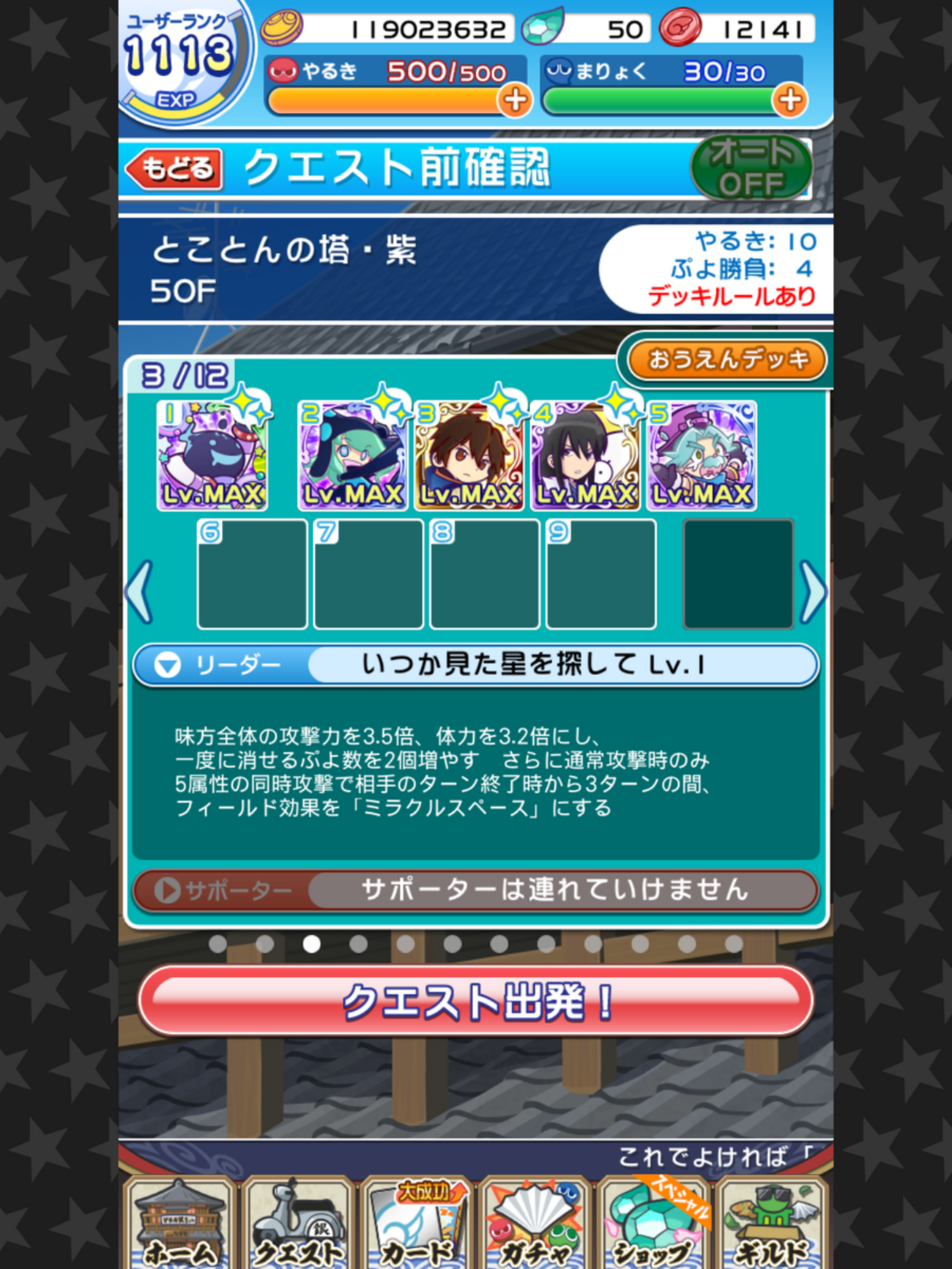The height and width of the screenshot is (1269, 952).
Task: Select the green-haired card in slot 2
Action: (x=352, y=455)
